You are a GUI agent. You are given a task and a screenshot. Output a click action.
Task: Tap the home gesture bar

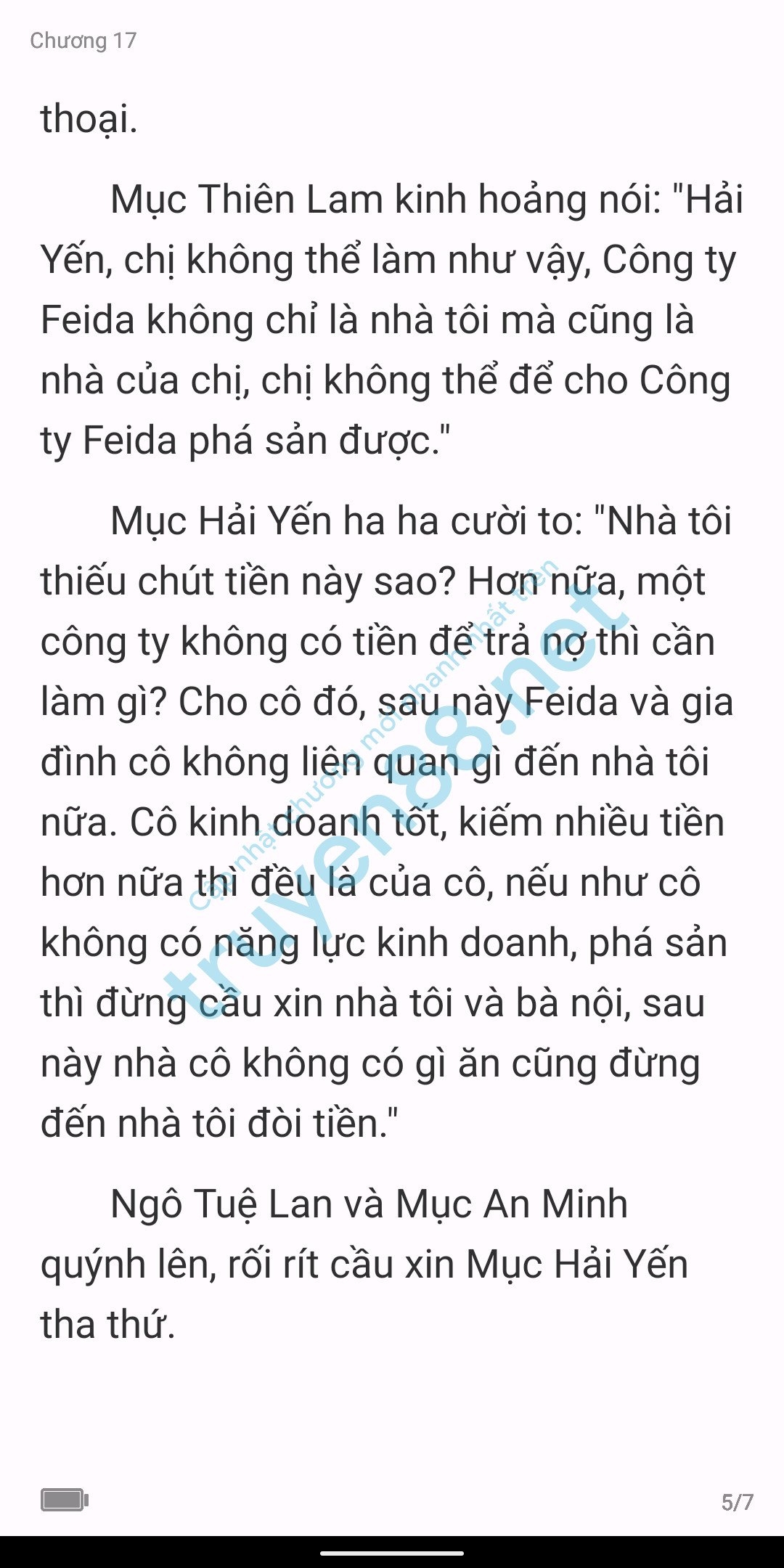(x=392, y=1553)
